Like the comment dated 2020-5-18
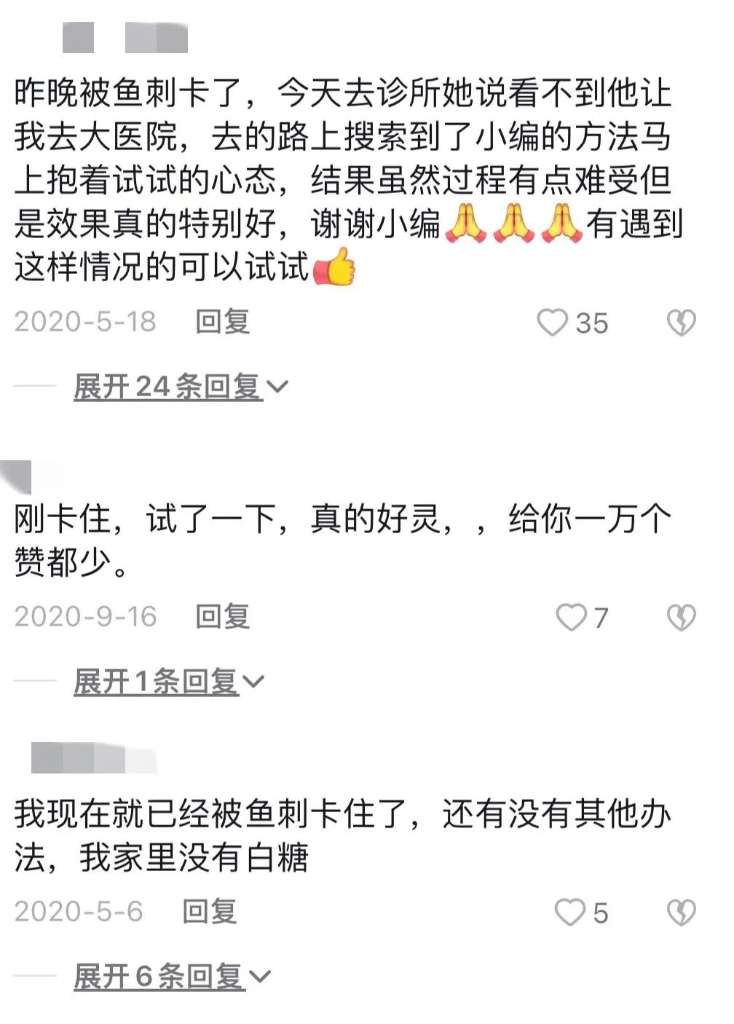734x1024 pixels. point(552,322)
